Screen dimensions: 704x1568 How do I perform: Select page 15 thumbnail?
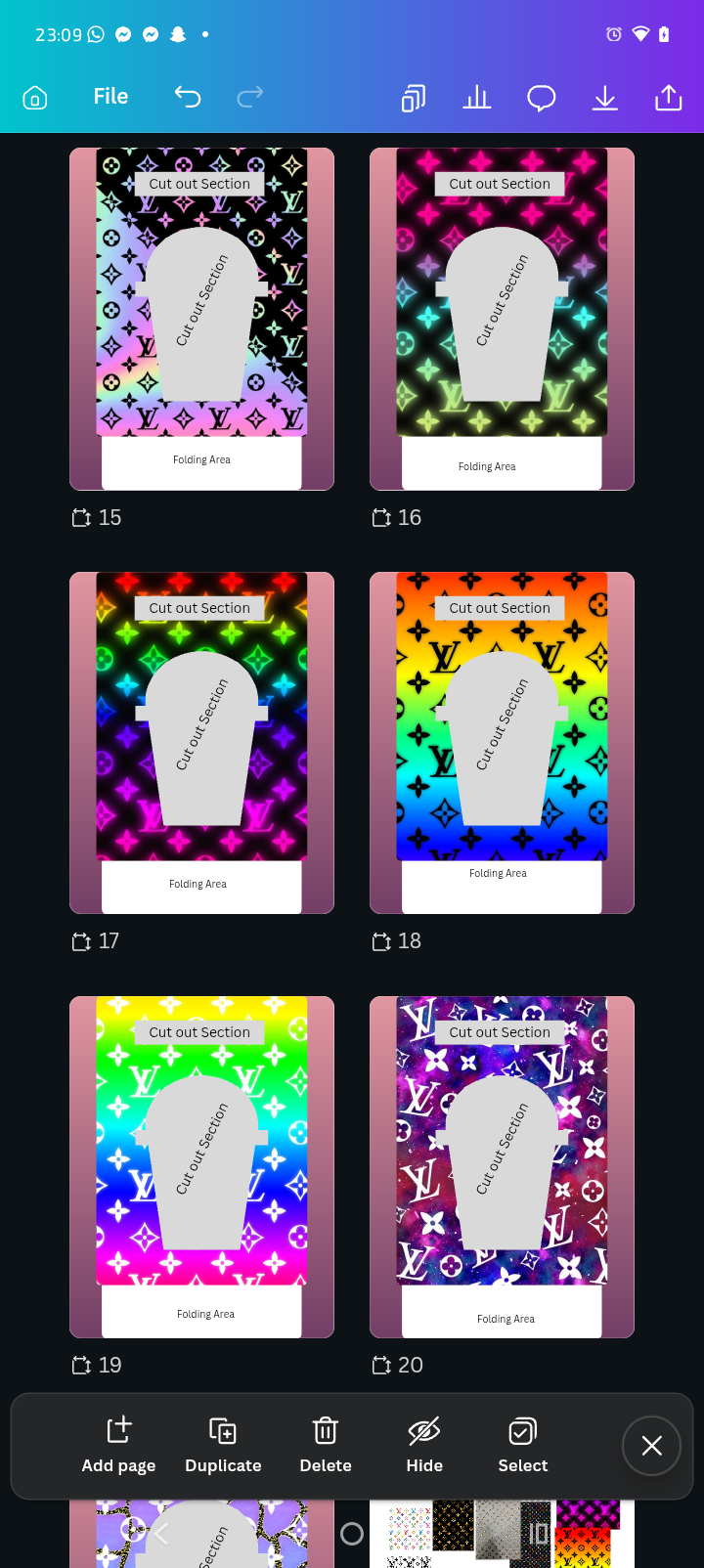[x=201, y=319]
